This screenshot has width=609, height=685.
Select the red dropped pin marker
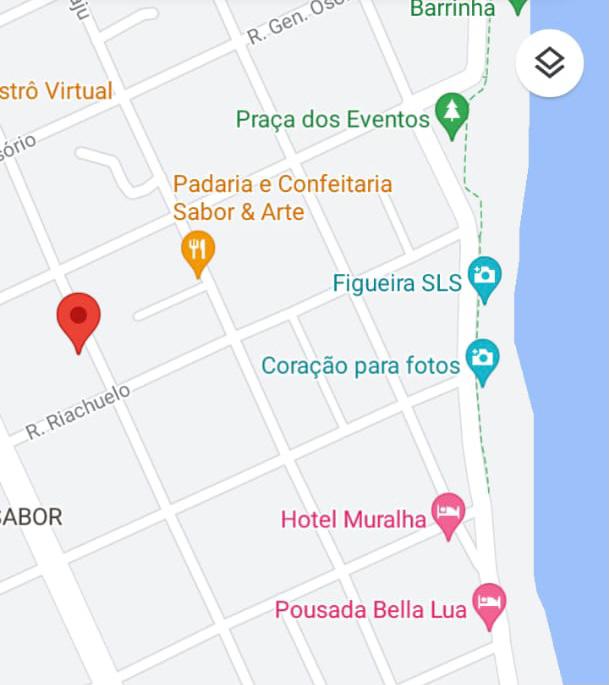click(78, 319)
